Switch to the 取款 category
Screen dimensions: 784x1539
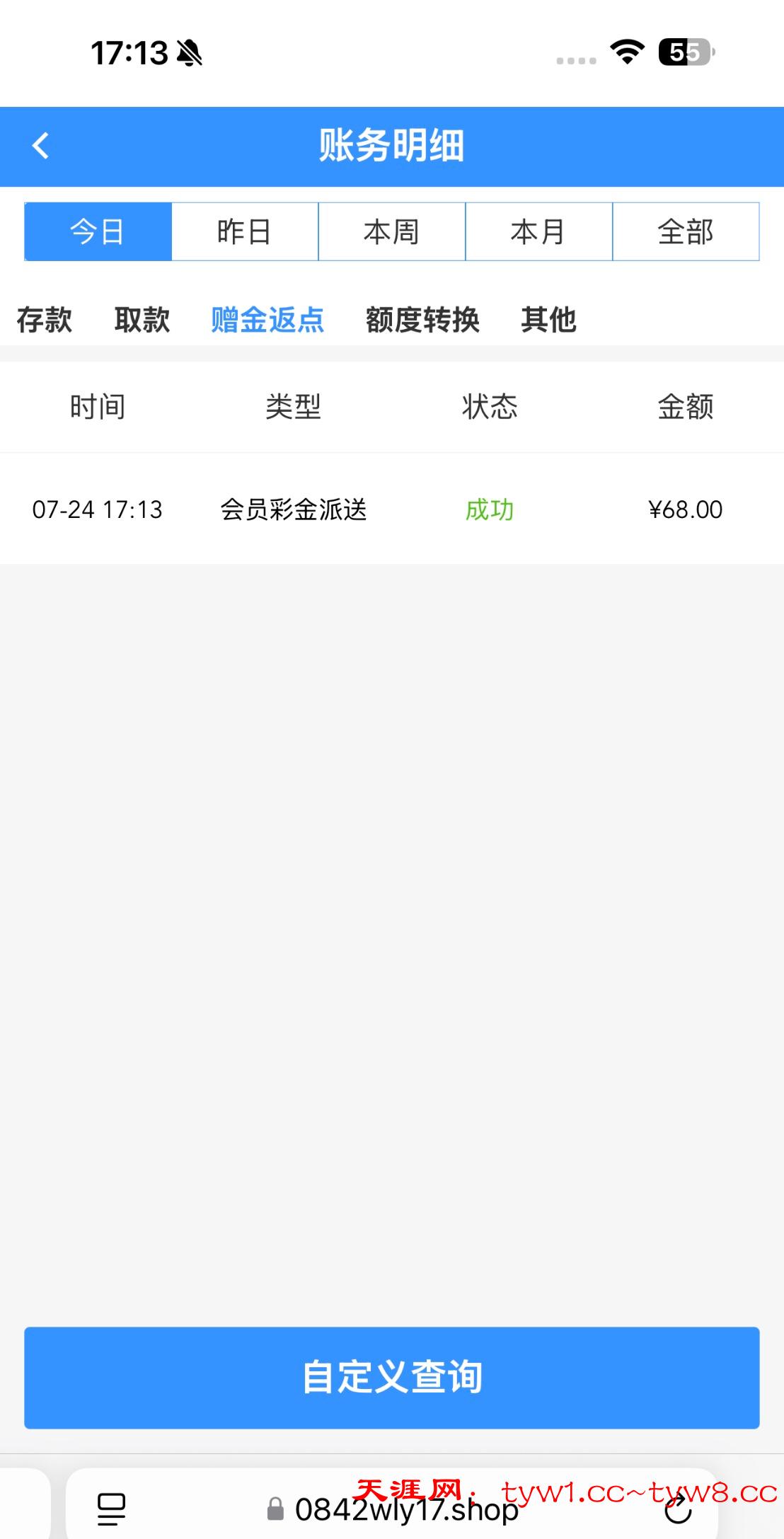(142, 320)
